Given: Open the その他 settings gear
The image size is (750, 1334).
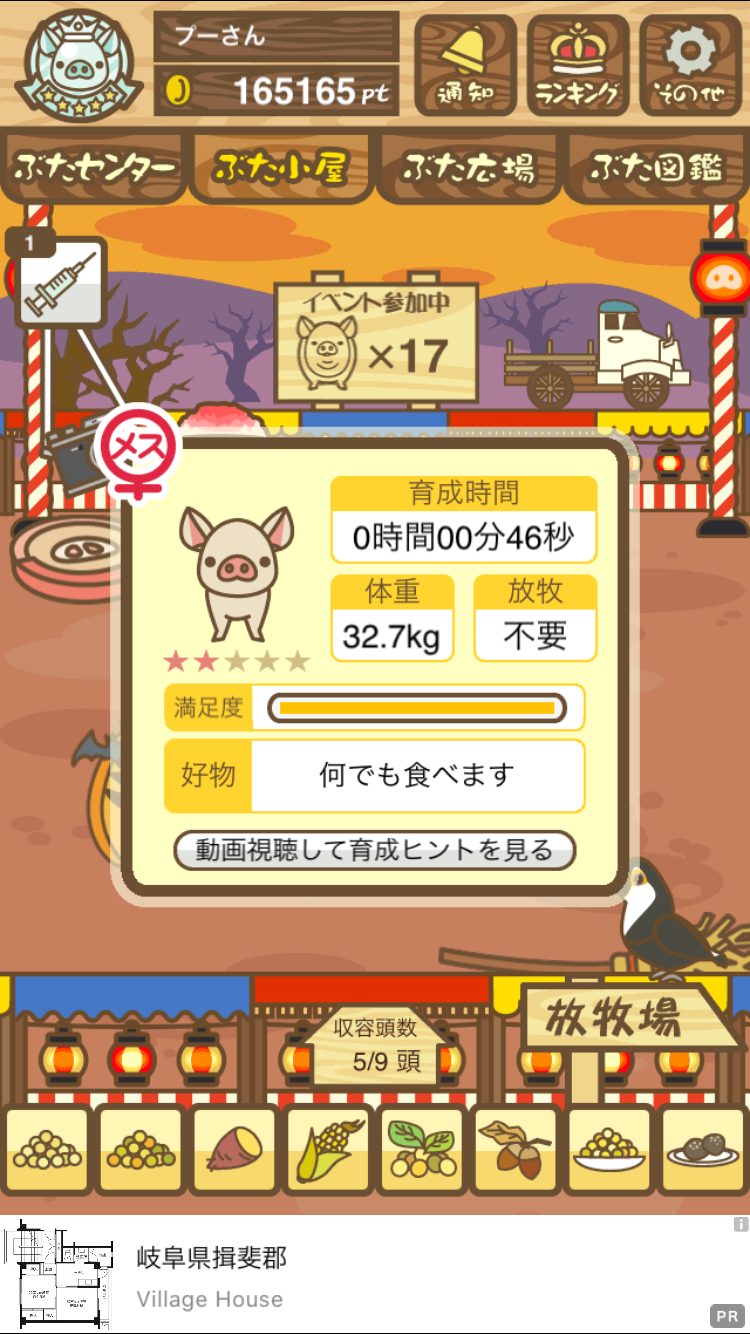Looking at the screenshot, I should [x=691, y=65].
